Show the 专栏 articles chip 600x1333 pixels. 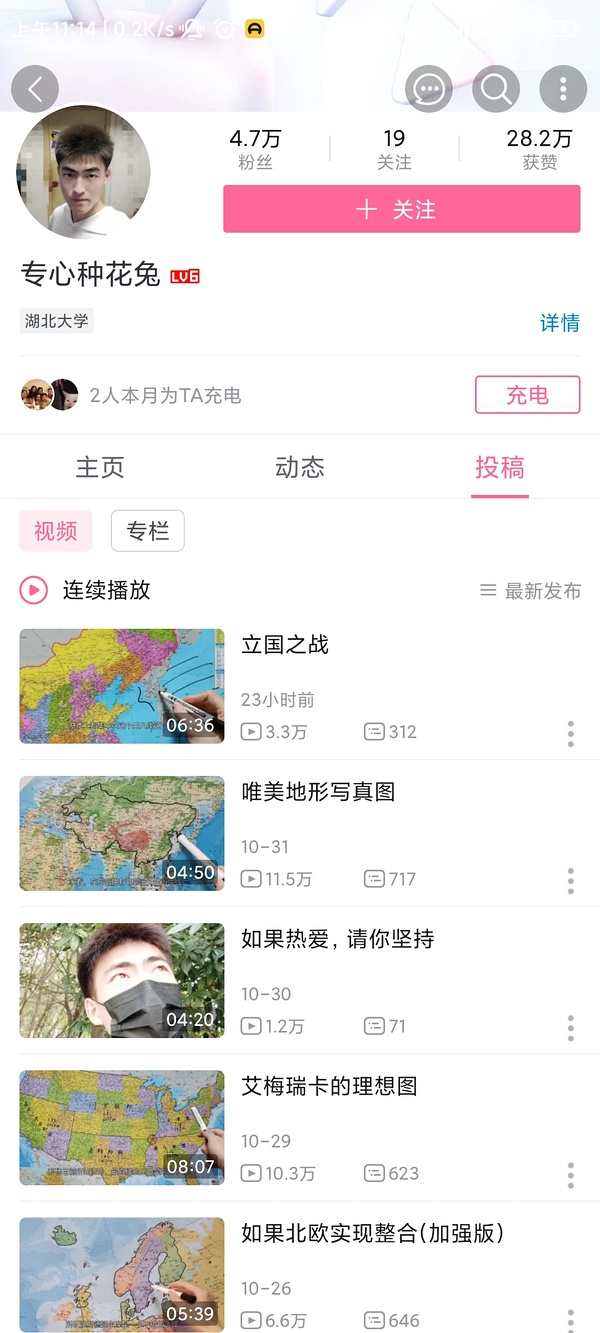(148, 531)
